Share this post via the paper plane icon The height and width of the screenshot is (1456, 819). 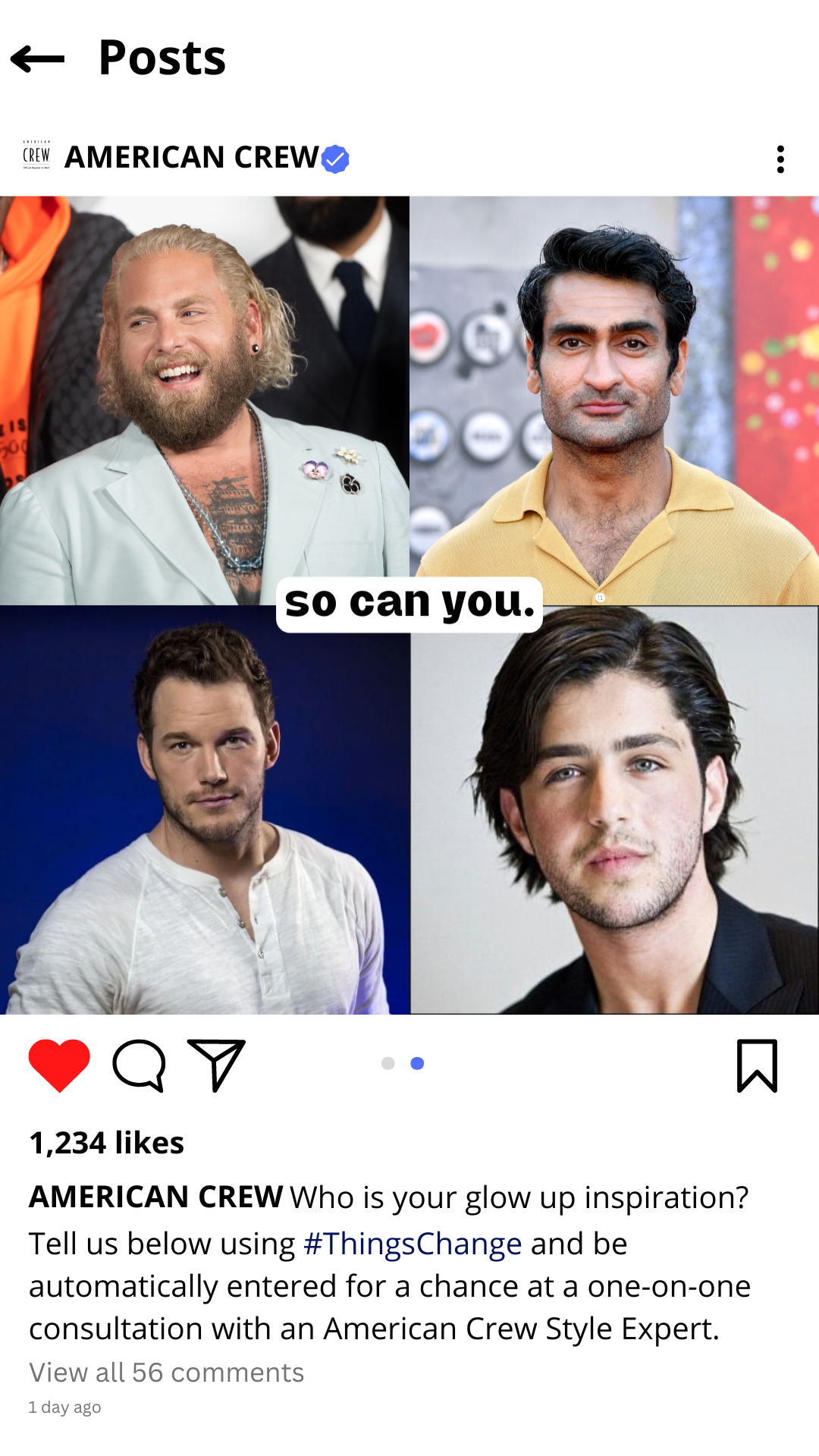tap(216, 1065)
